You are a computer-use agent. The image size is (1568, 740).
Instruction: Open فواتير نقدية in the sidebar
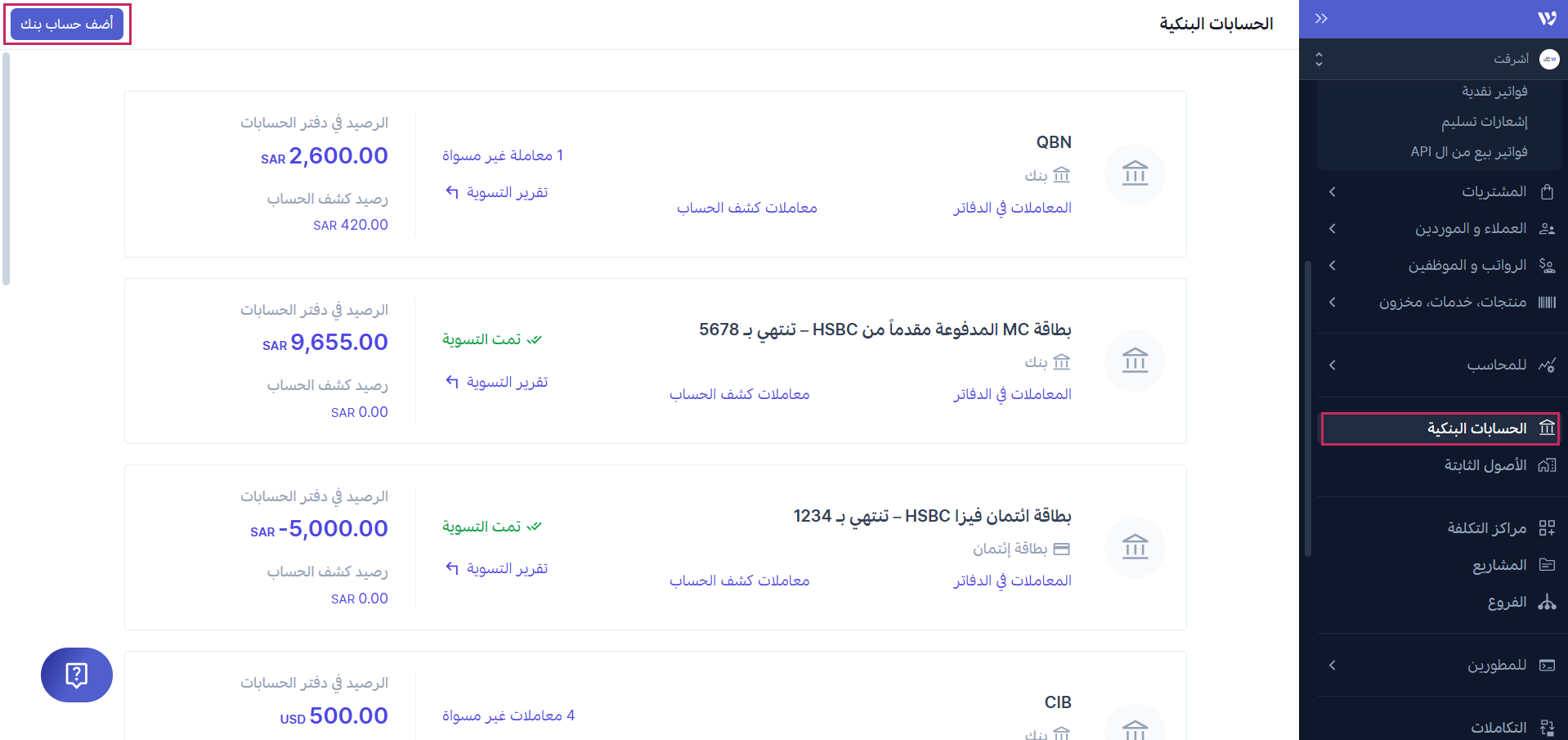pyautogui.click(x=1494, y=91)
